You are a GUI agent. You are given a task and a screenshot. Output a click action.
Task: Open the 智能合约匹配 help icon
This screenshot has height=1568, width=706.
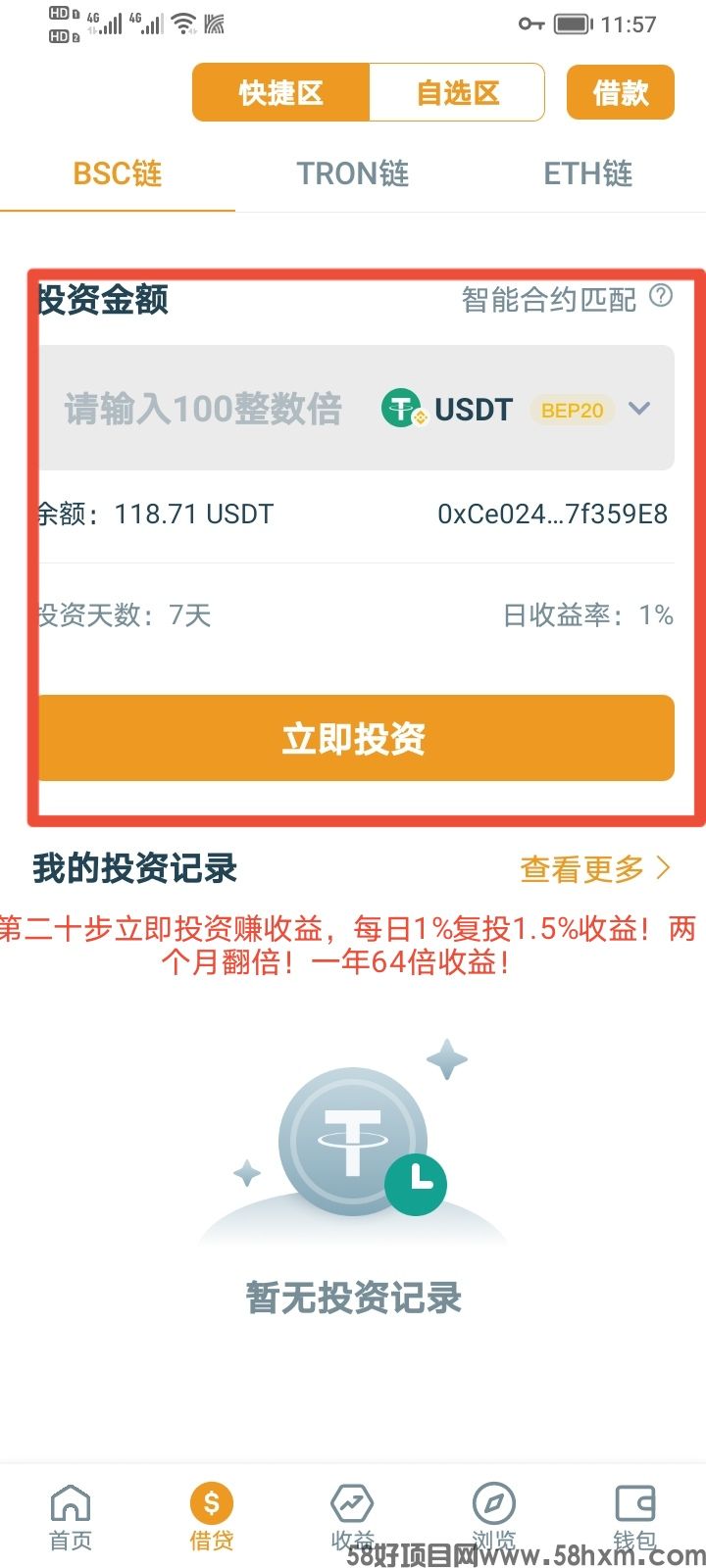[x=662, y=296]
